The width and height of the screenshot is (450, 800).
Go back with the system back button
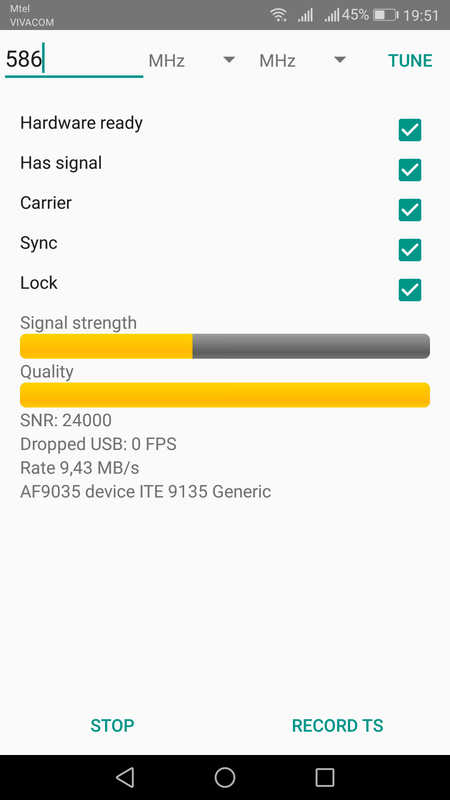click(x=125, y=777)
